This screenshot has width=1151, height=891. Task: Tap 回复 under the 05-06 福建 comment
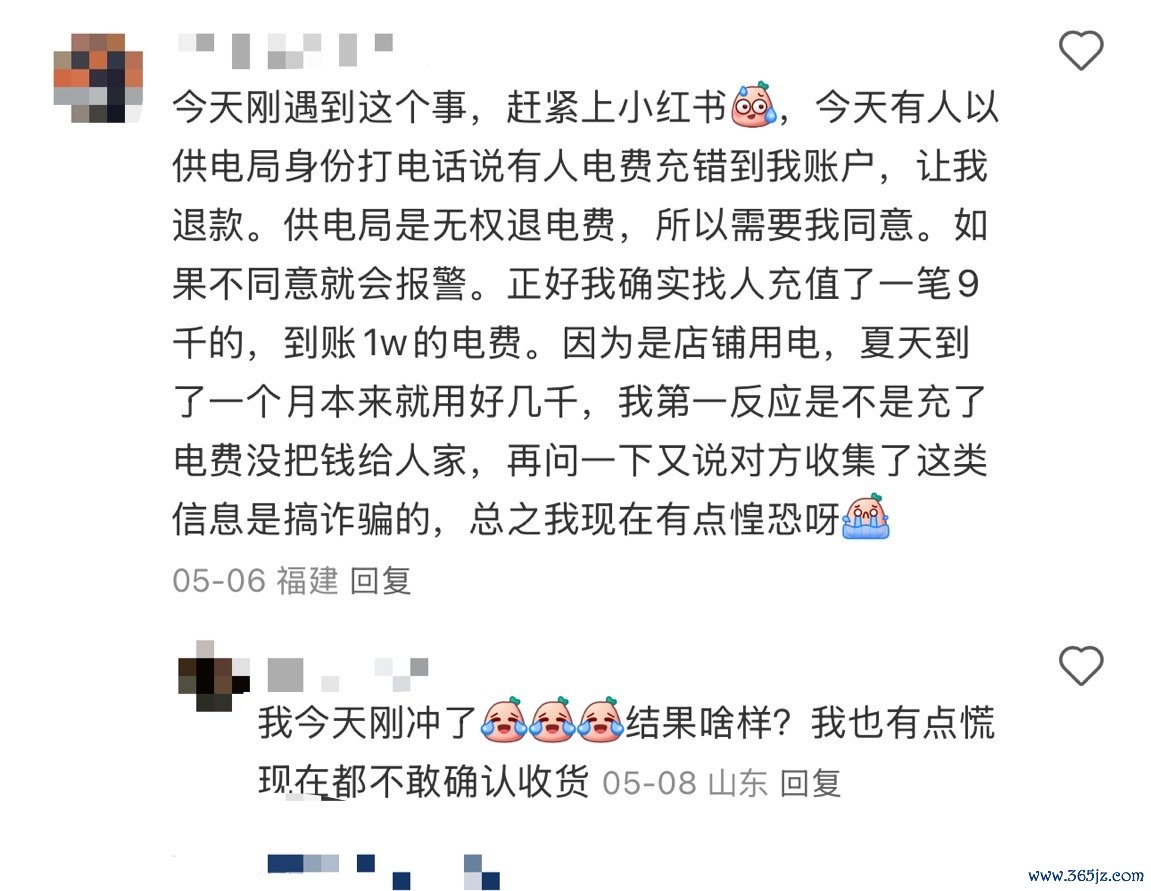click(381, 580)
